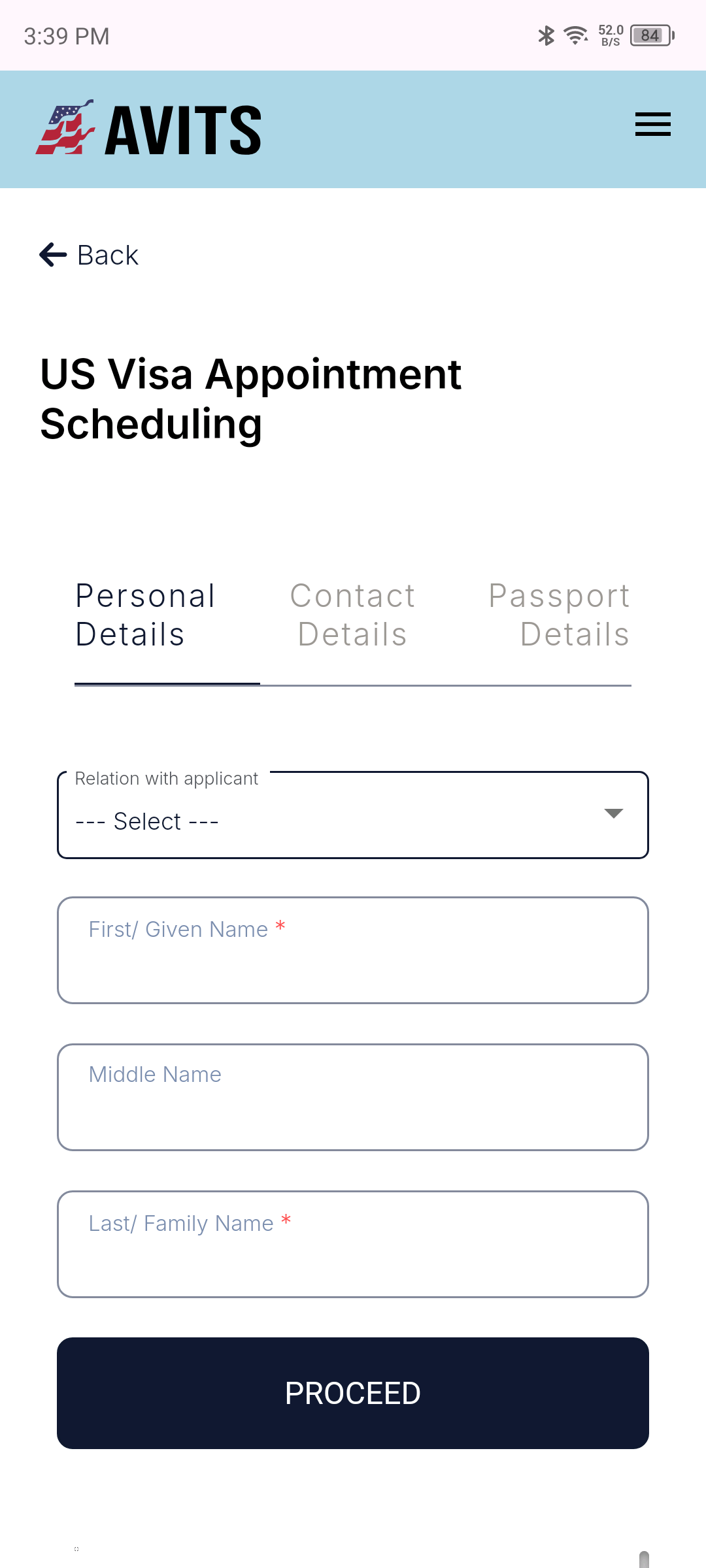The width and height of the screenshot is (706, 1568).
Task: Select the Personal Details tab
Action: [146, 615]
